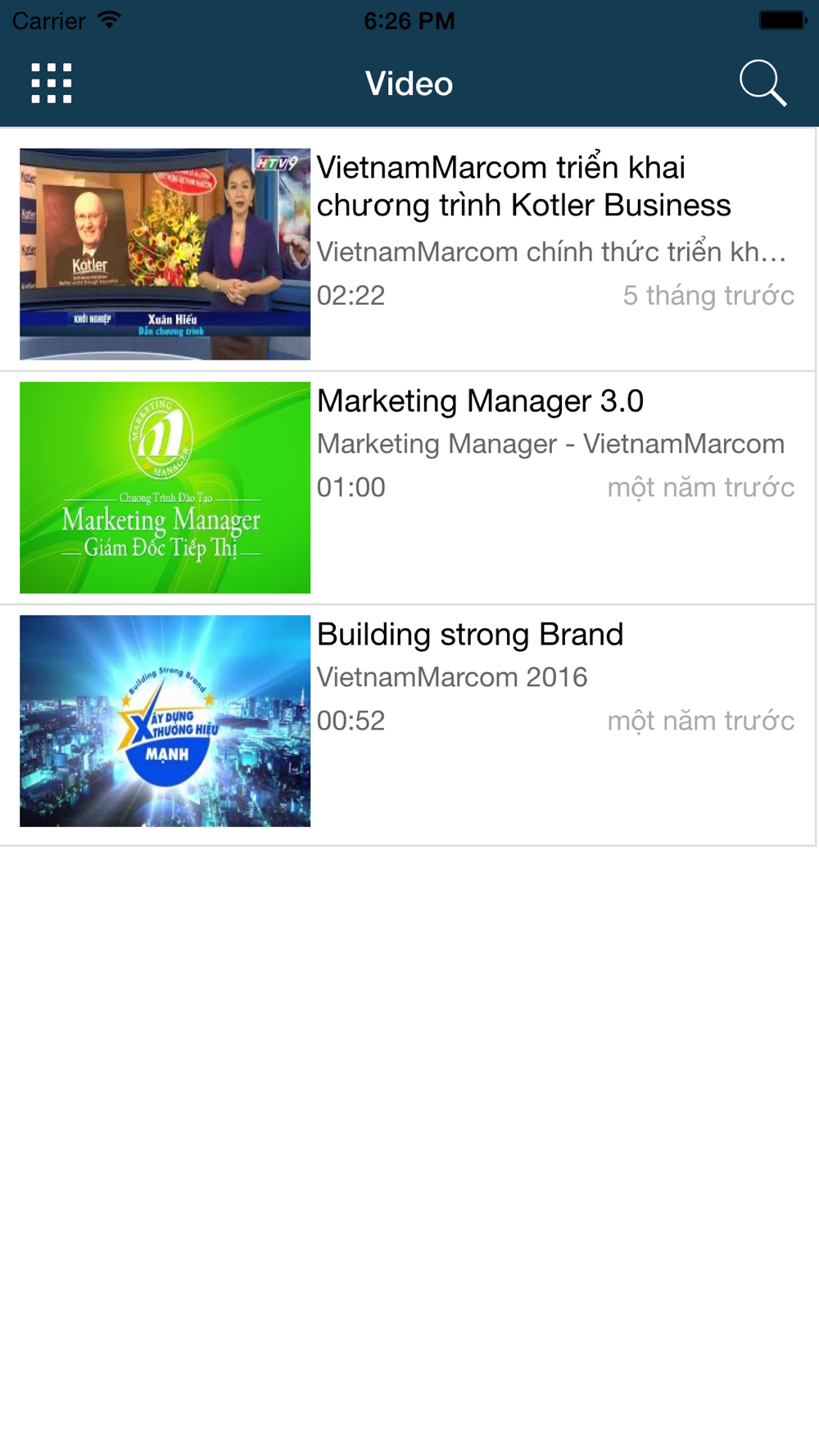Play the VietnamMarcom Kotler Business video
The height and width of the screenshot is (1456, 819).
(x=165, y=254)
